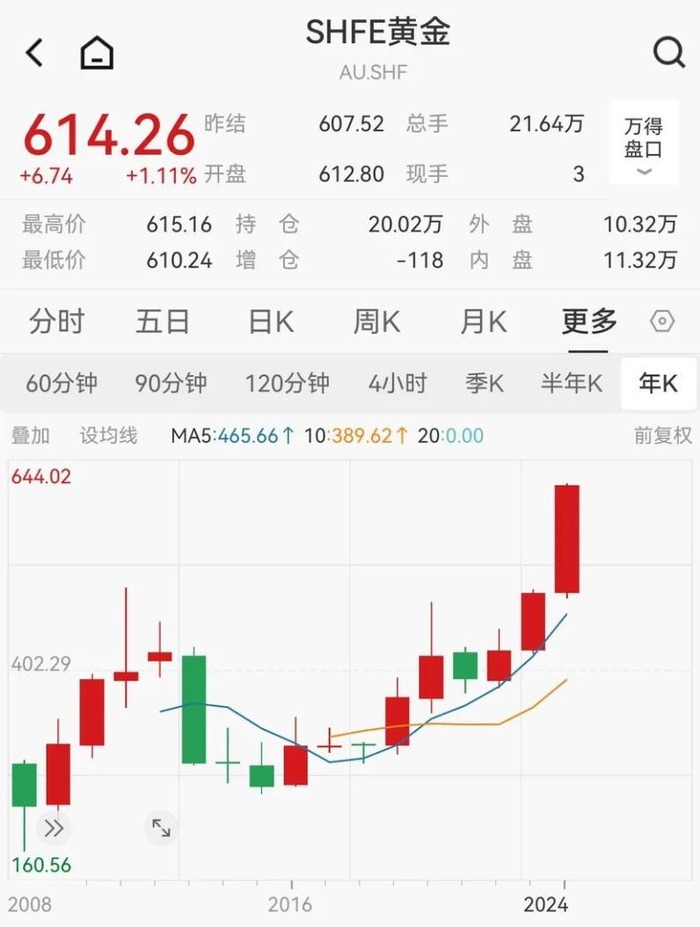This screenshot has height=927, width=700.
Task: Show the 日K chart
Action: coord(271,322)
